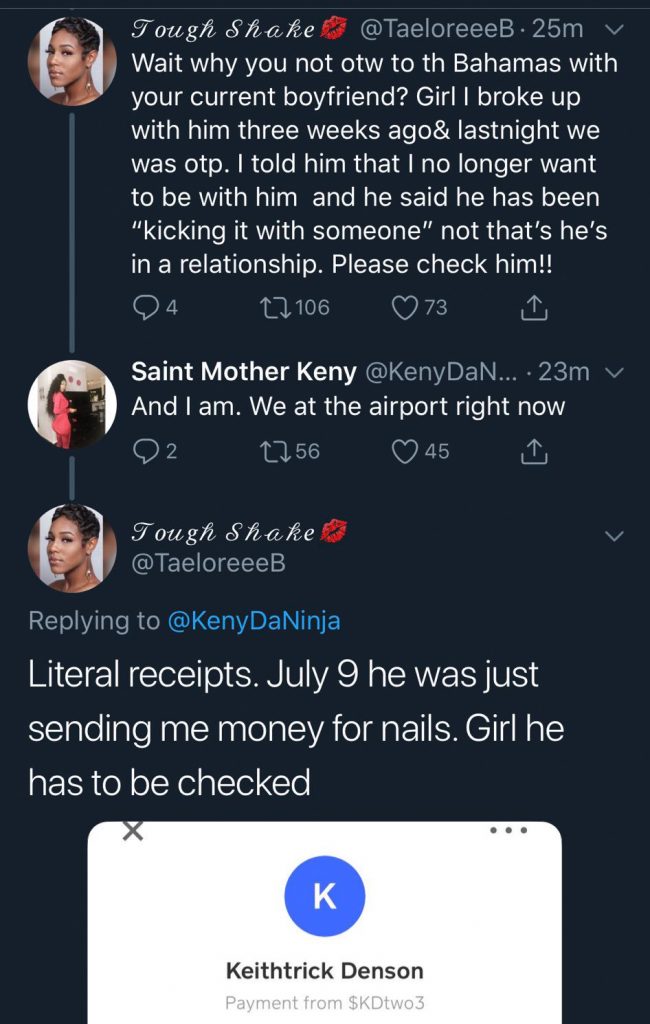
Task: Open dropdown arrow on Saint Mother Keny's tweet
Action: [x=615, y=373]
